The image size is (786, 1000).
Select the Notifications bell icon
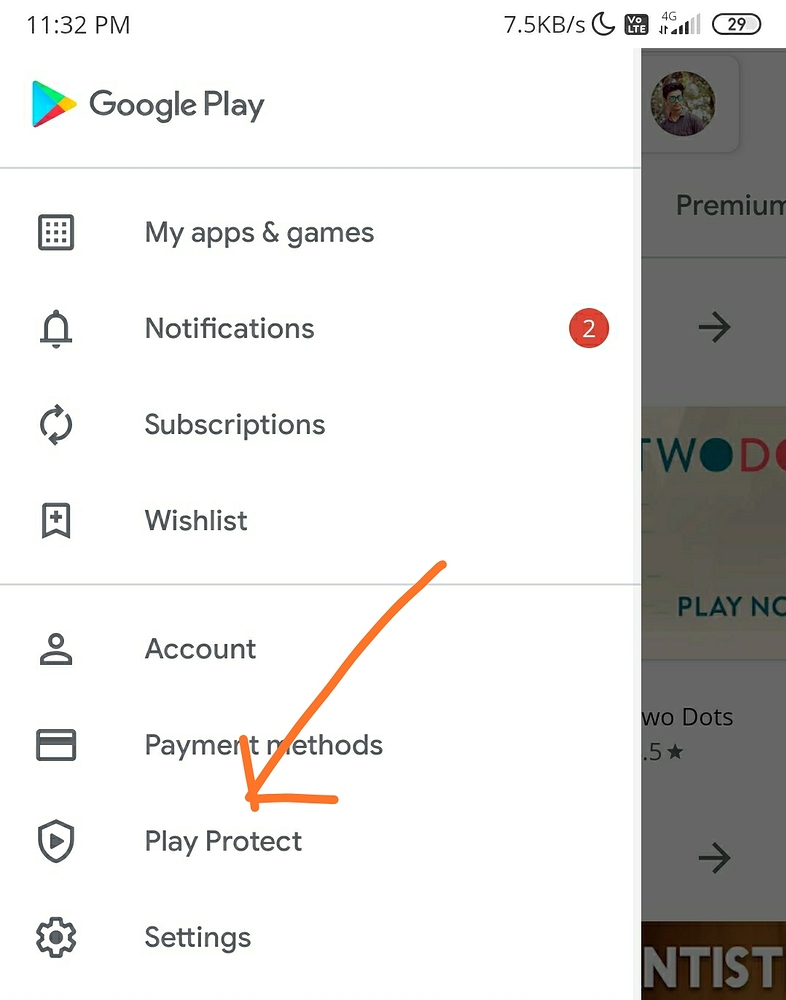56,328
